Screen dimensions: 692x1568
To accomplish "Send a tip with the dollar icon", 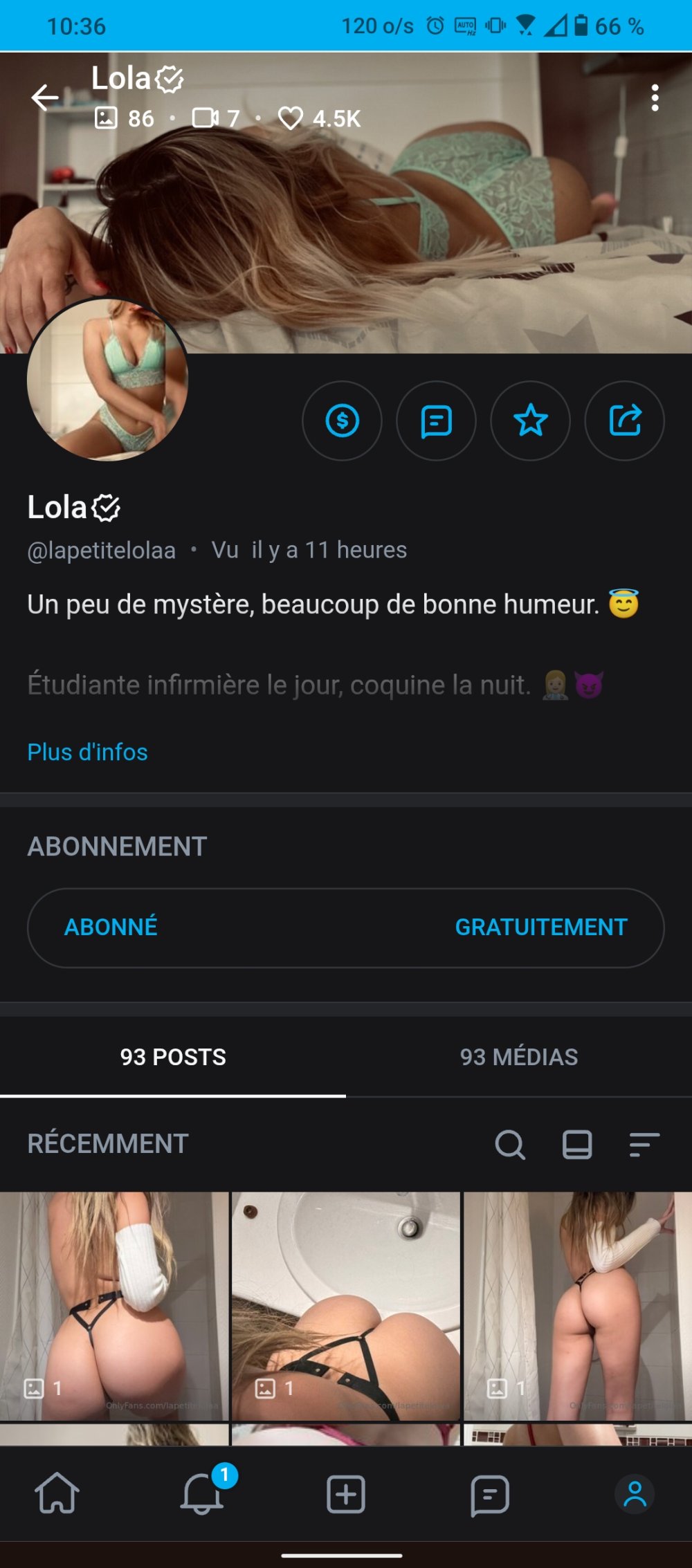I will 342,421.
